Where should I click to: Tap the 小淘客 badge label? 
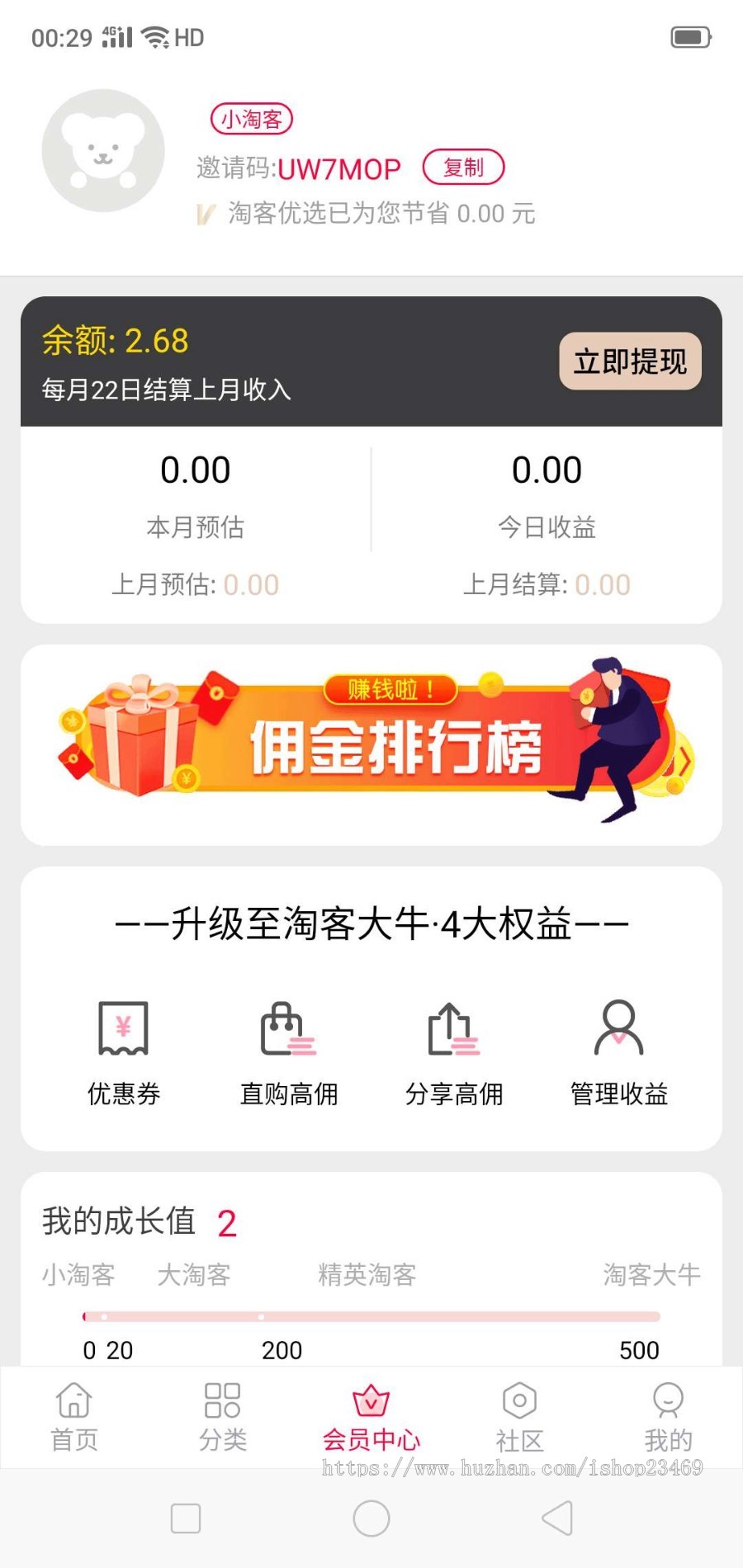[250, 118]
